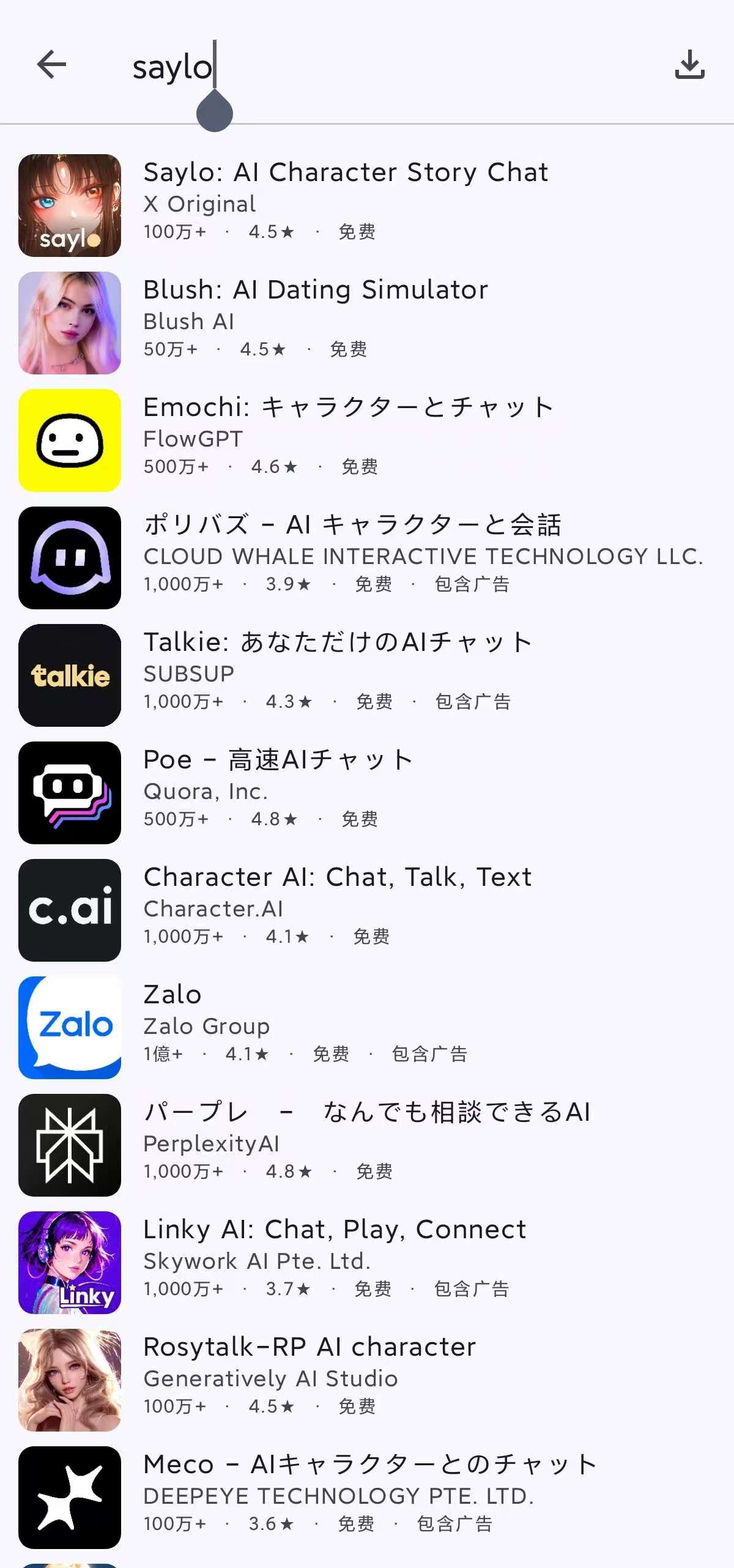Tap the c.ai Character AI icon
The image size is (734, 1568).
point(70,910)
